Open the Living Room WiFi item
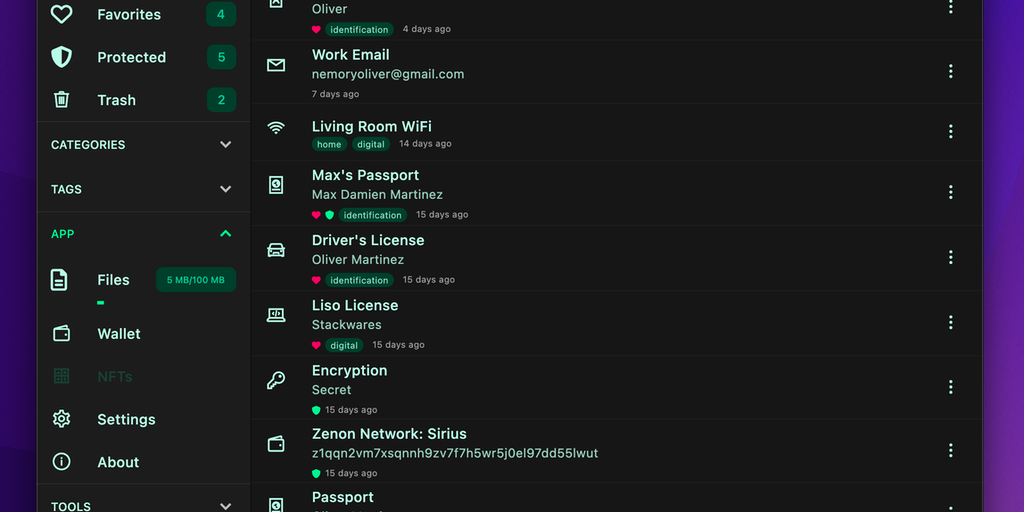 click(371, 127)
